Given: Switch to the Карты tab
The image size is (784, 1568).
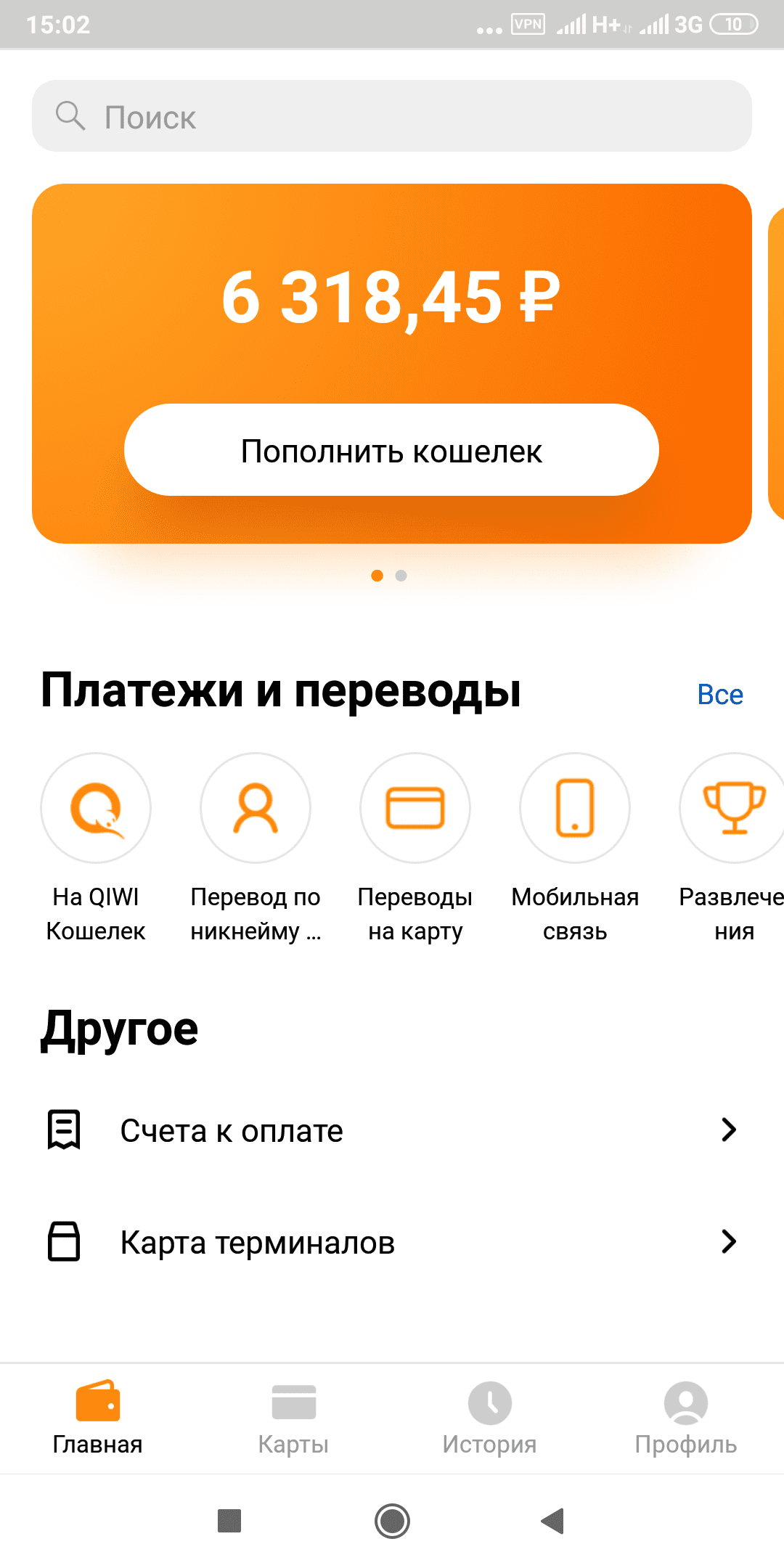Looking at the screenshot, I should coord(293,1418).
